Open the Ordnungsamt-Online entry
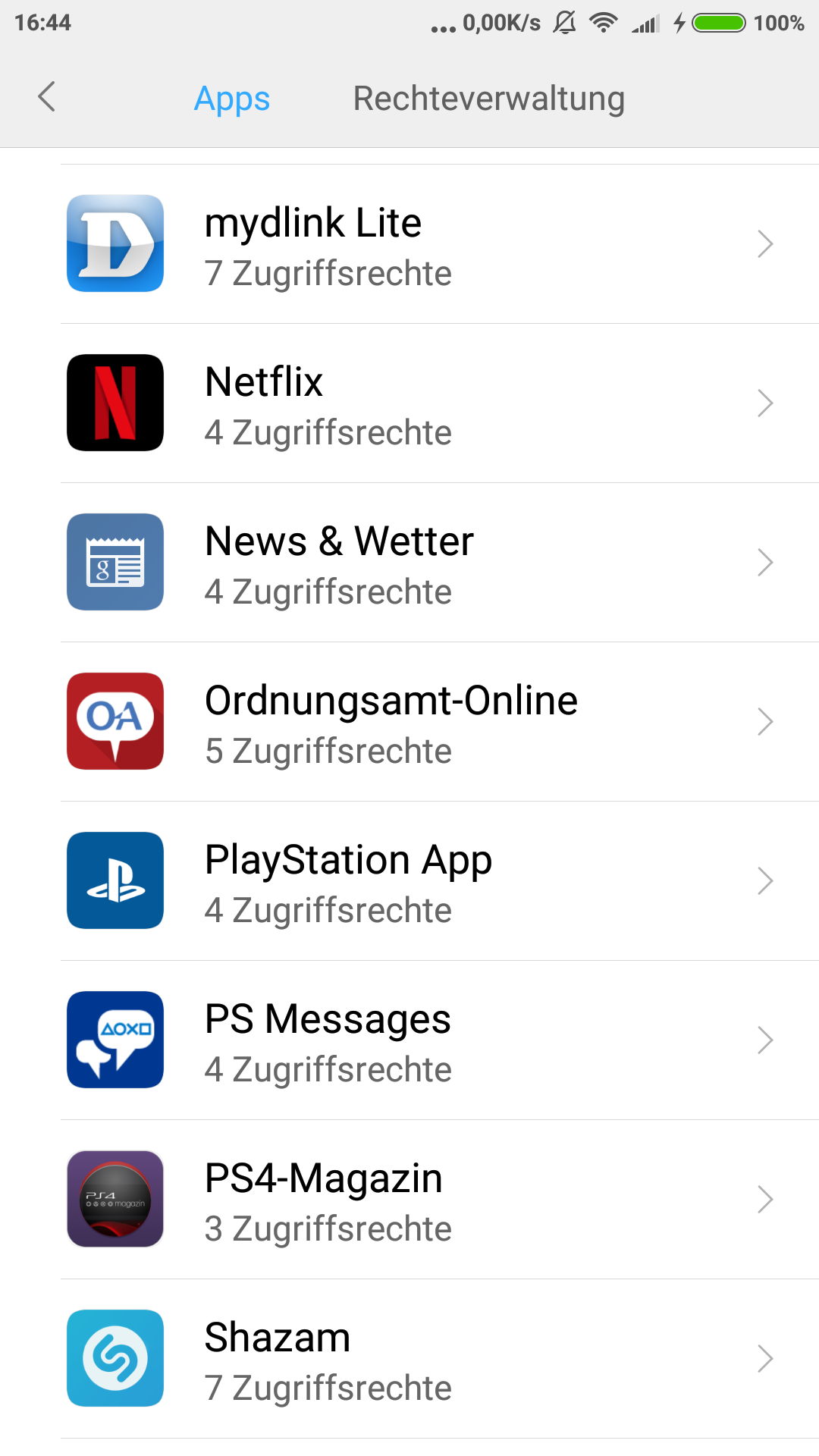Viewport: 819px width, 1456px height. [x=409, y=722]
